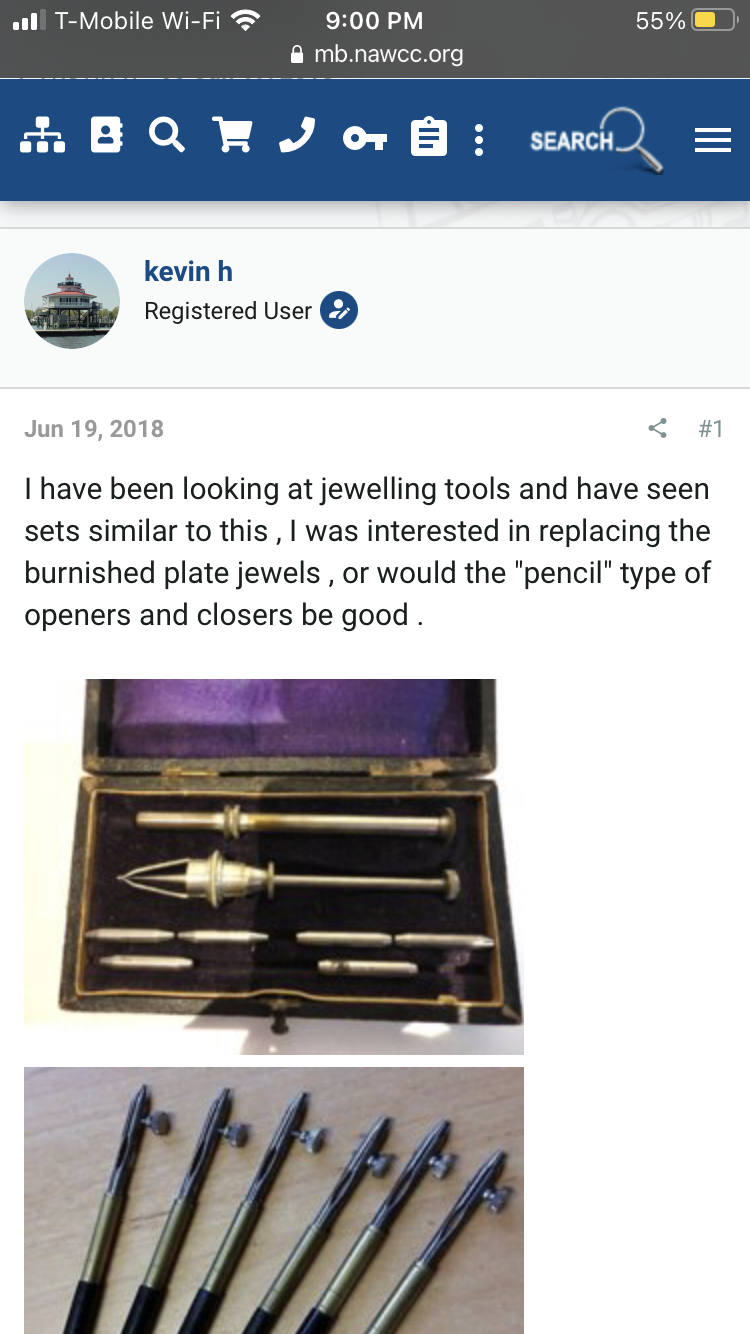Image resolution: width=750 pixels, height=1334 pixels.
Task: View kevin h's lighthouse avatar
Action: click(x=72, y=301)
